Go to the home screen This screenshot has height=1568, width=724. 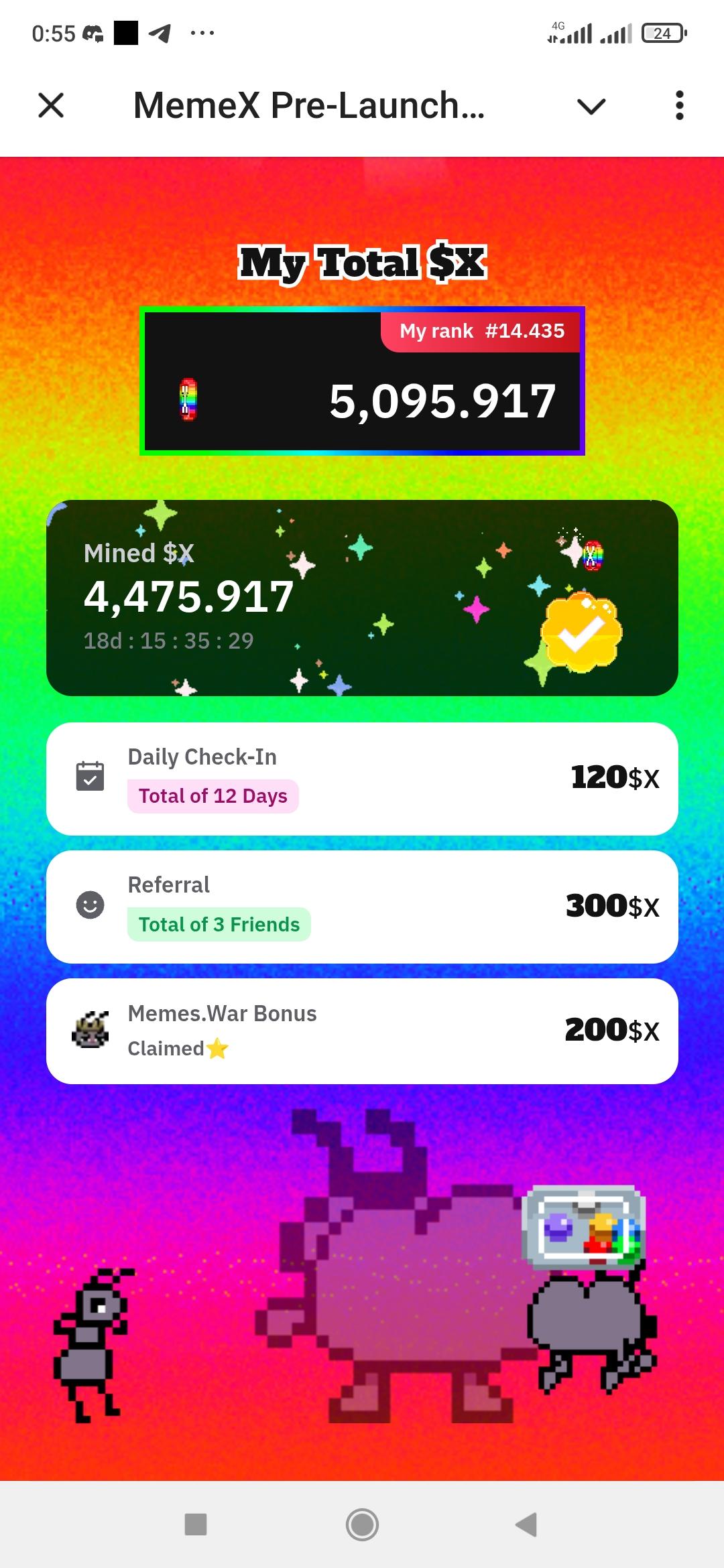pos(362,1524)
